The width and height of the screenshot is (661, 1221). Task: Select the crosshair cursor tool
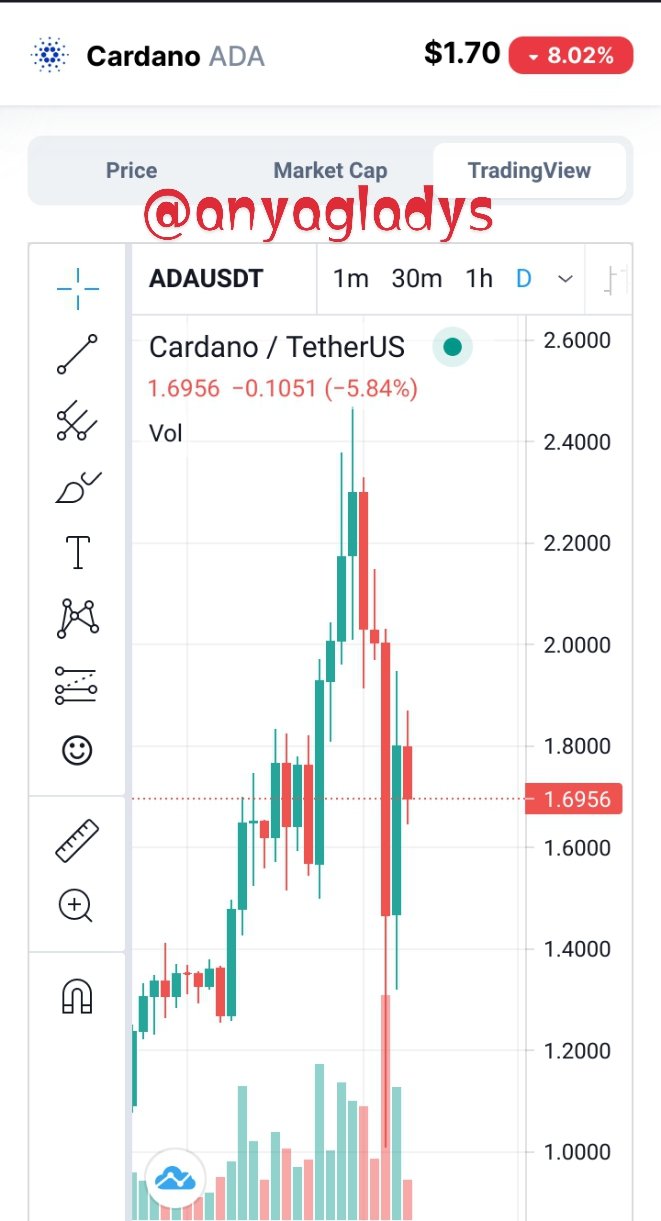pos(77,288)
